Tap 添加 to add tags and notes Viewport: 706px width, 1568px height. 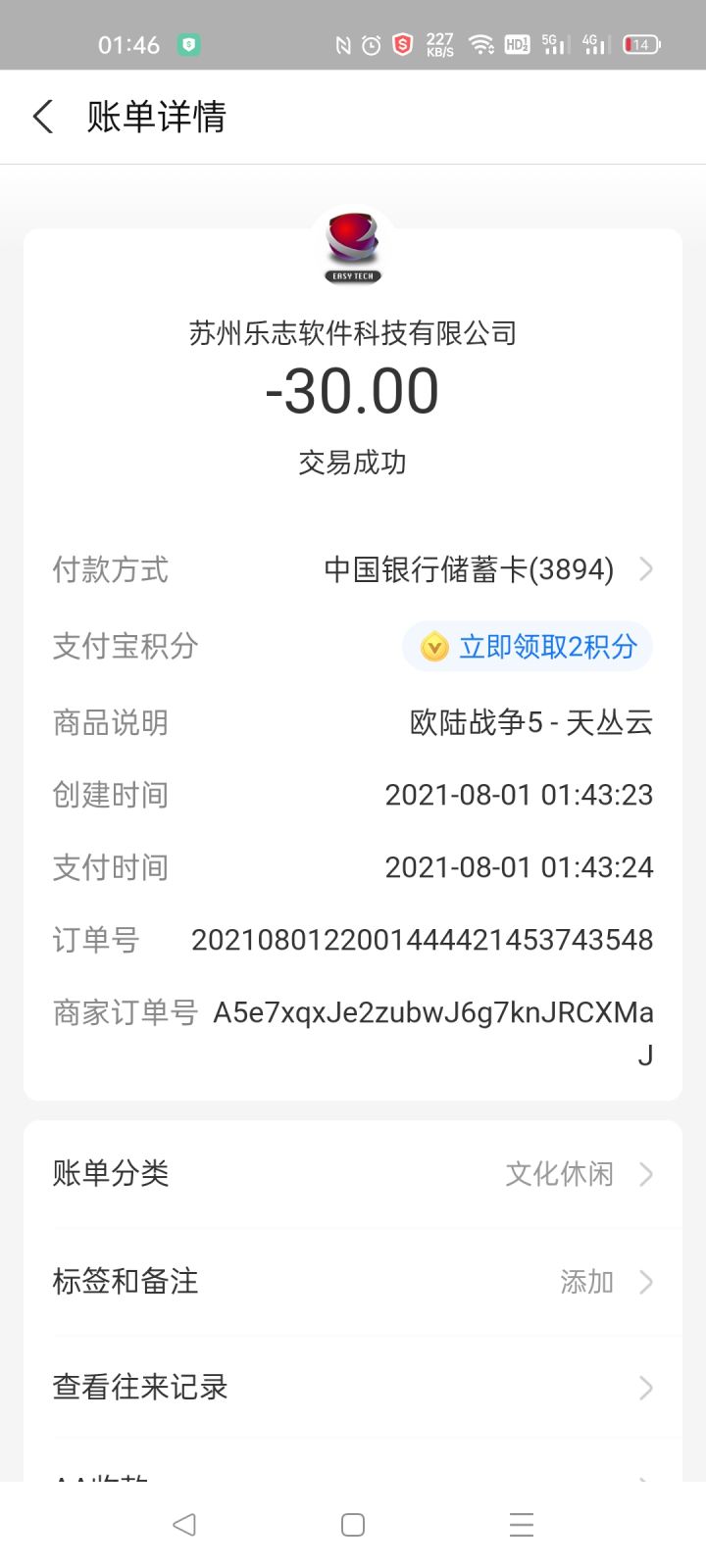(586, 1281)
